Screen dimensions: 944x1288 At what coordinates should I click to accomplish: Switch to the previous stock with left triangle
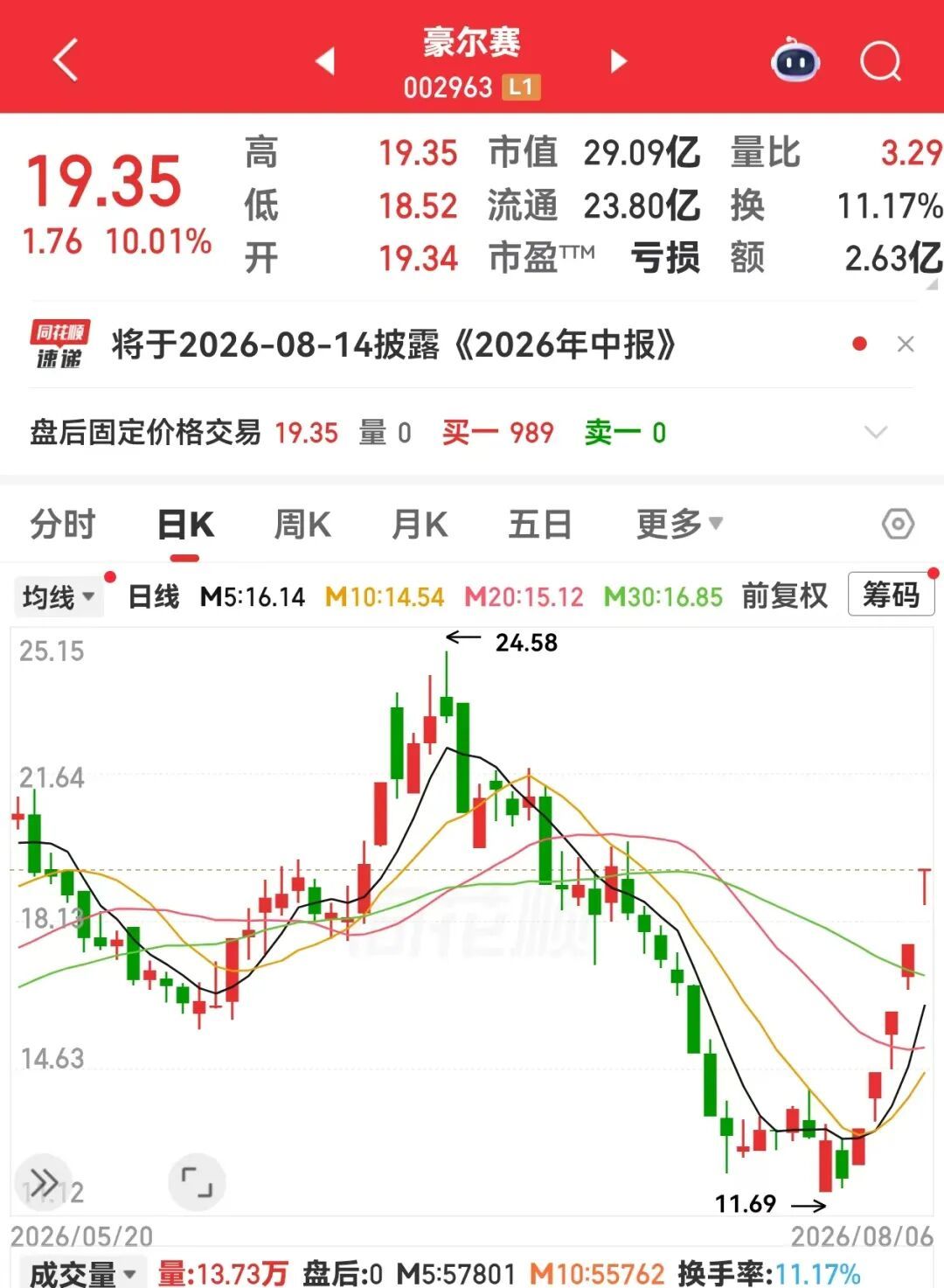click(325, 61)
